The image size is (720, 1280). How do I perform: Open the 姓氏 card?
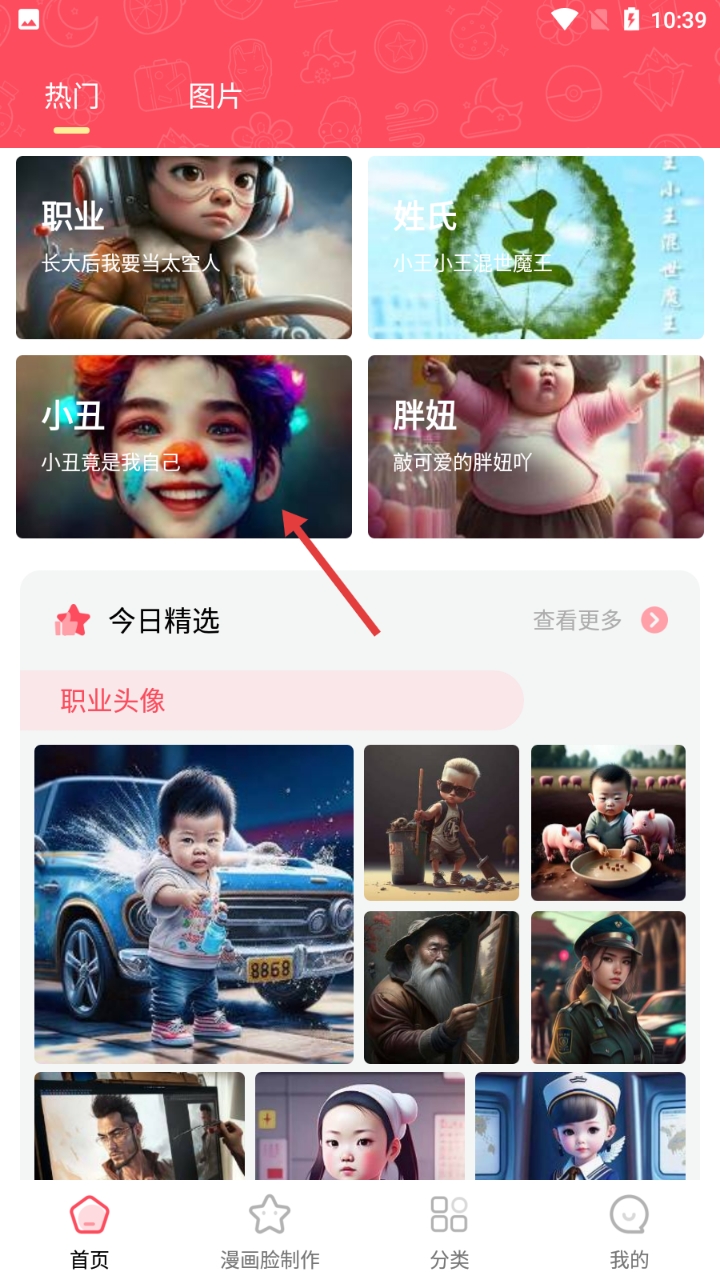(x=536, y=247)
